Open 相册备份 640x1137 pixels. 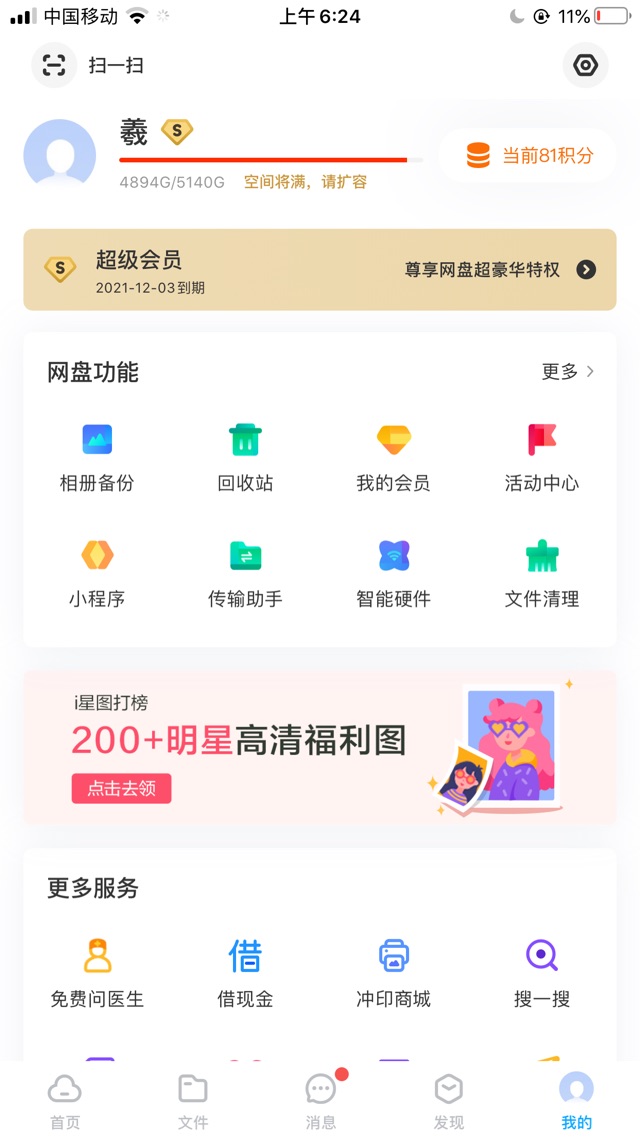[97, 456]
